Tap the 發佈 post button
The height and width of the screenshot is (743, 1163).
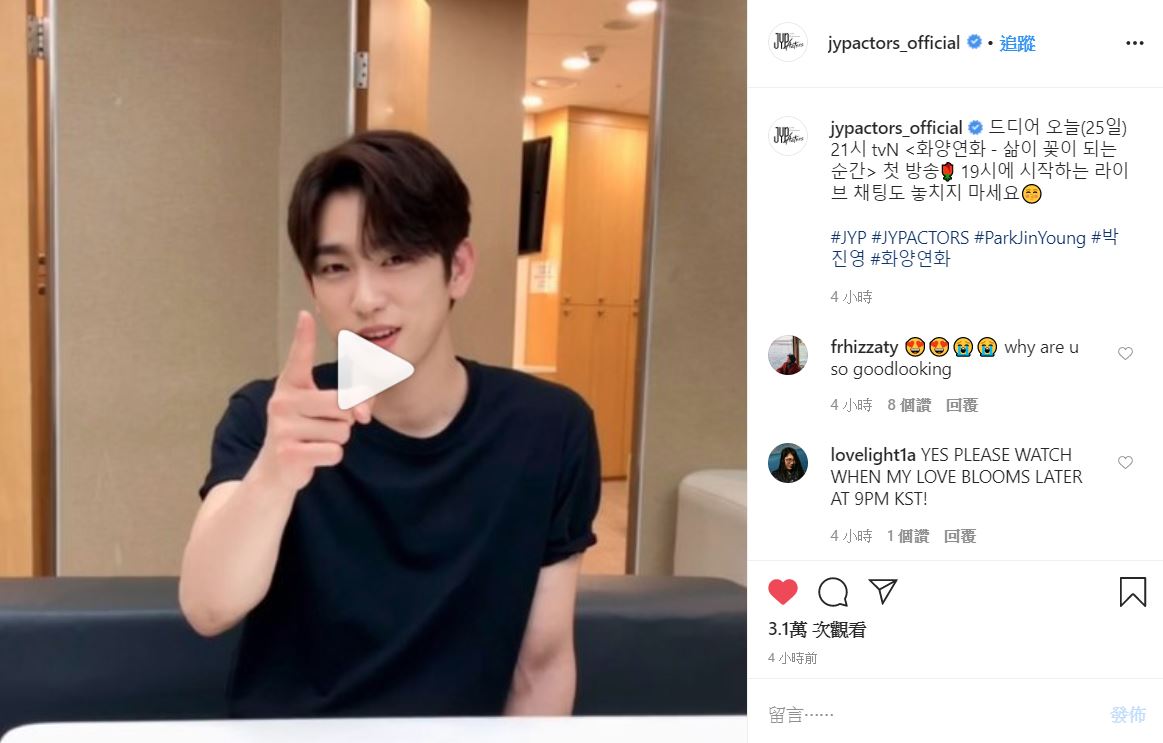[x=1128, y=714]
